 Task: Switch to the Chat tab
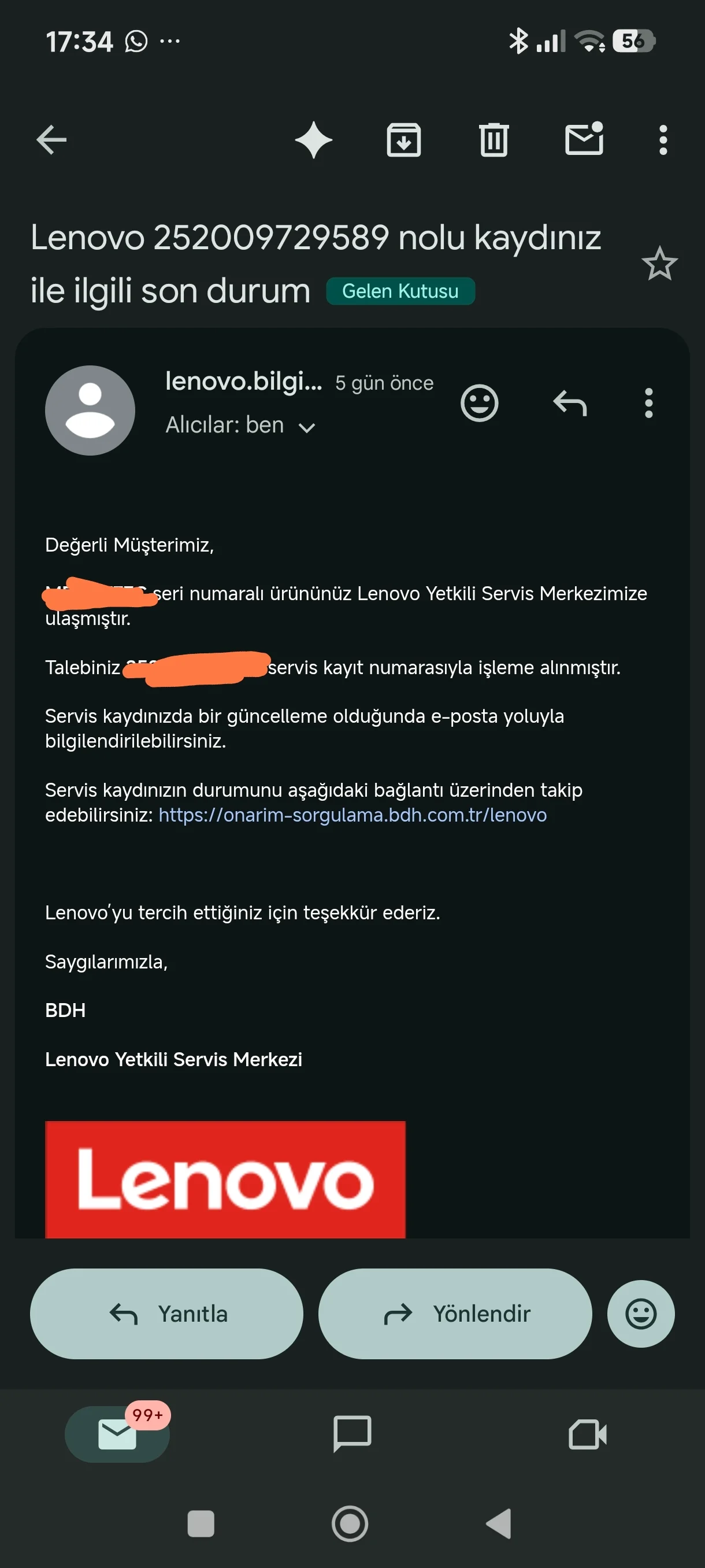point(352,1433)
